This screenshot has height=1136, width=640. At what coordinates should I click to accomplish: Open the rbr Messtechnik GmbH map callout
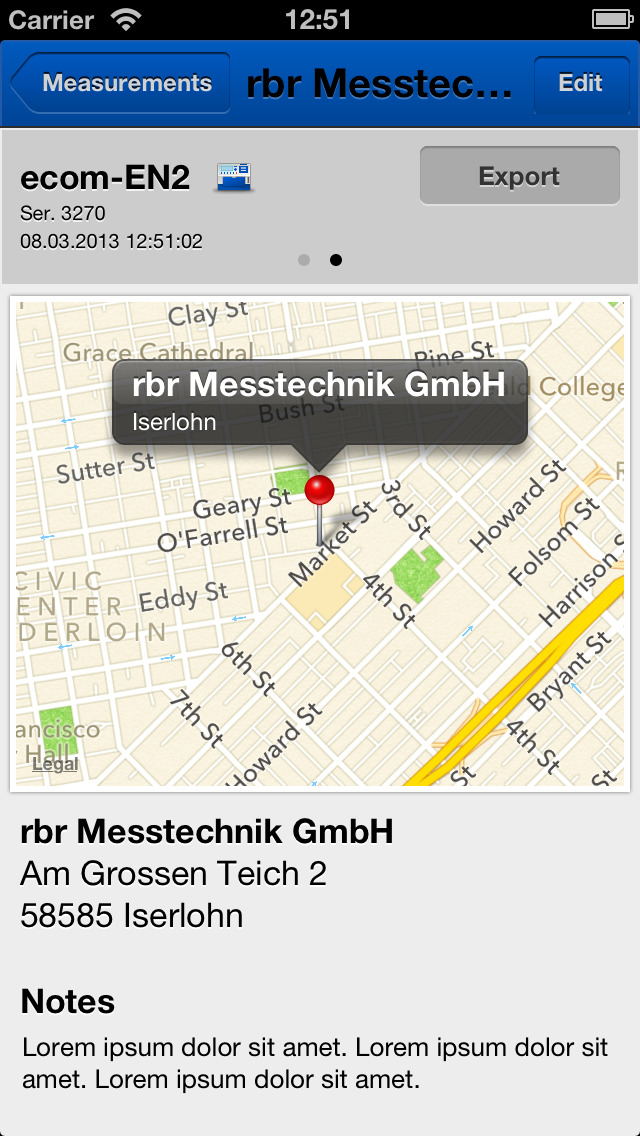[320, 402]
